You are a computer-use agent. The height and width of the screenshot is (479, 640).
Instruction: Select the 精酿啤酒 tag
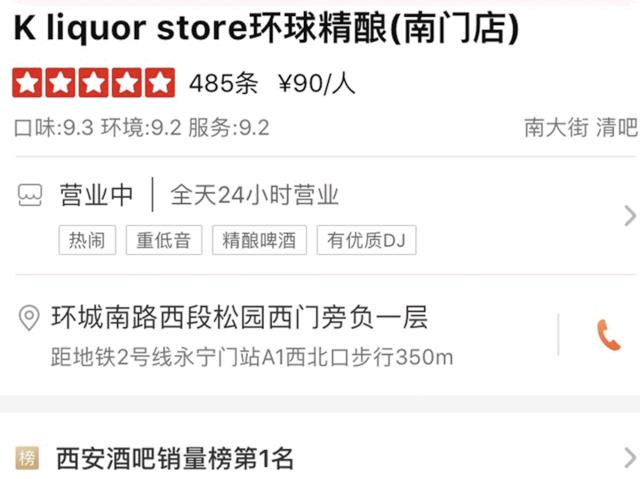[x=259, y=240]
